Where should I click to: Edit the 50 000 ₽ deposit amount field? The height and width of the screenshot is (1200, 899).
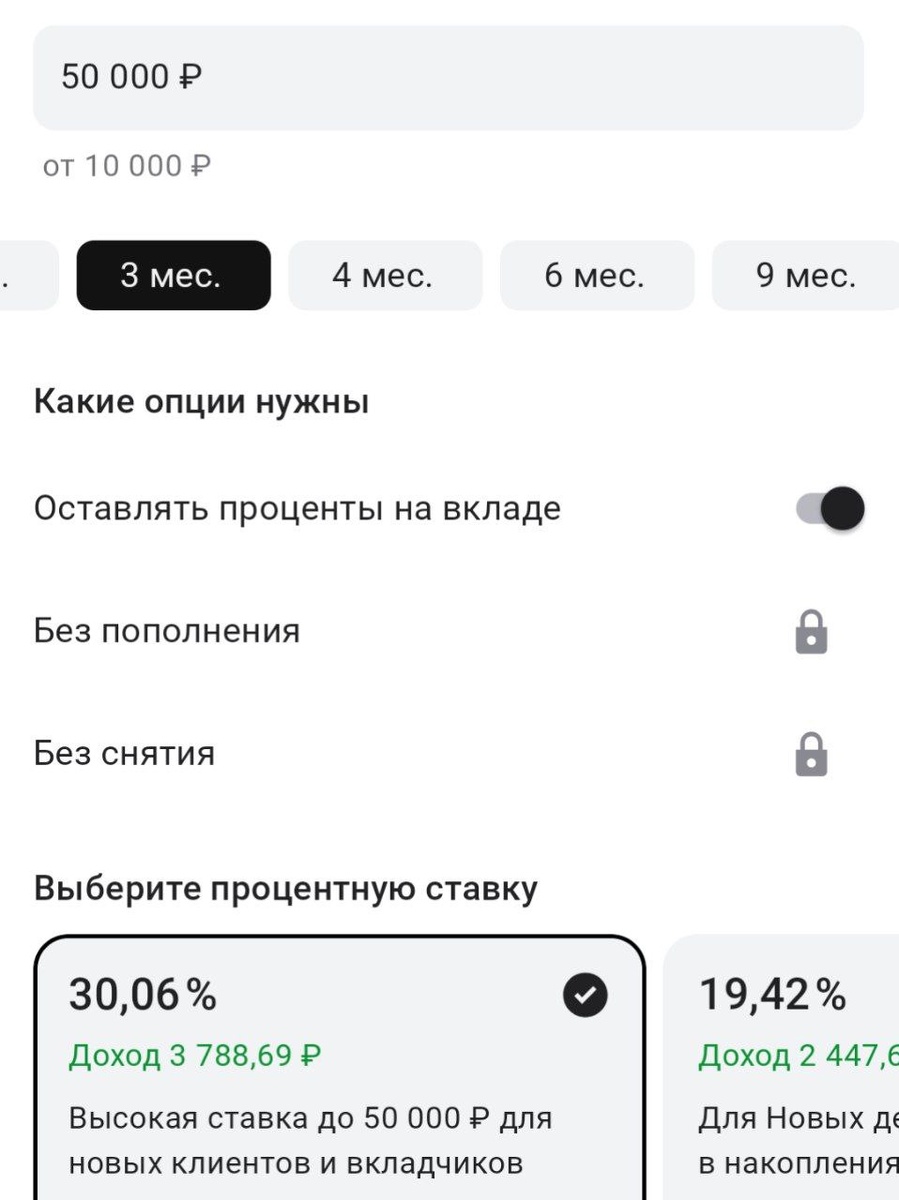448,78
